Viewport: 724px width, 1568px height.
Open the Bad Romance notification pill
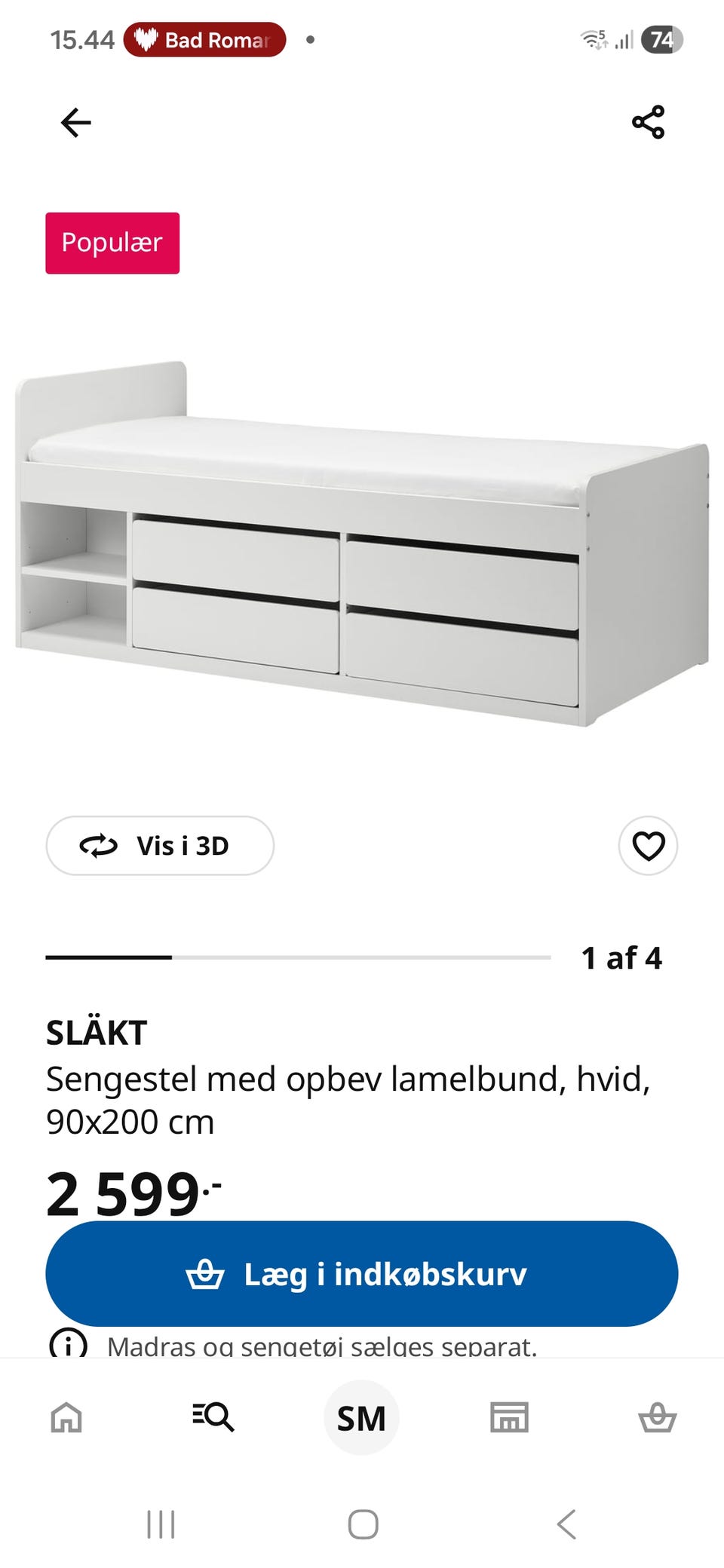click(202, 40)
